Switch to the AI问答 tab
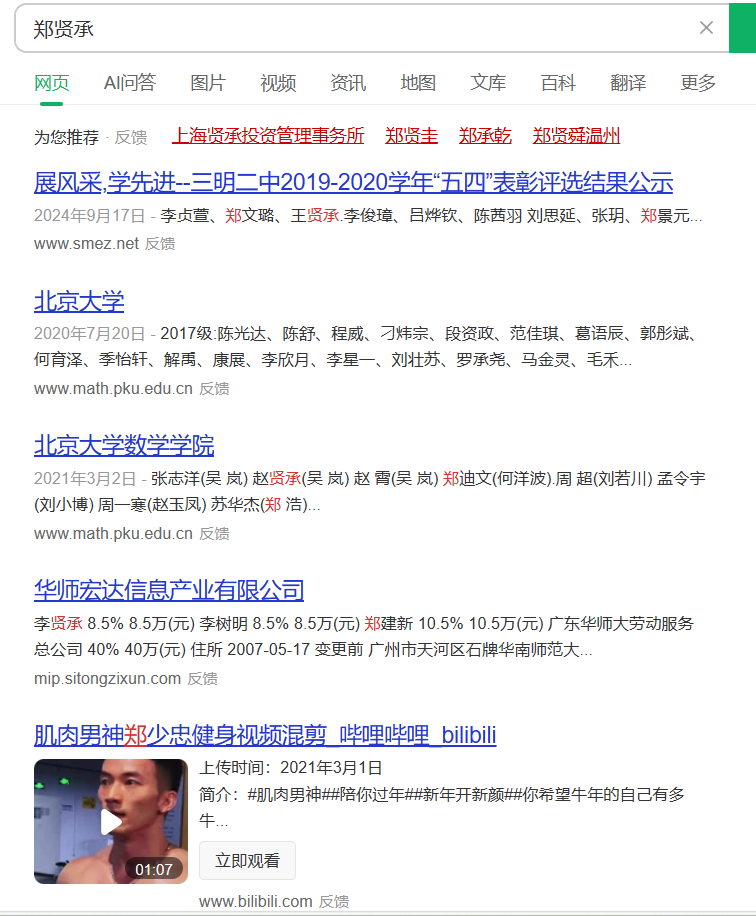Screen dimensions: 756x916 130,83
